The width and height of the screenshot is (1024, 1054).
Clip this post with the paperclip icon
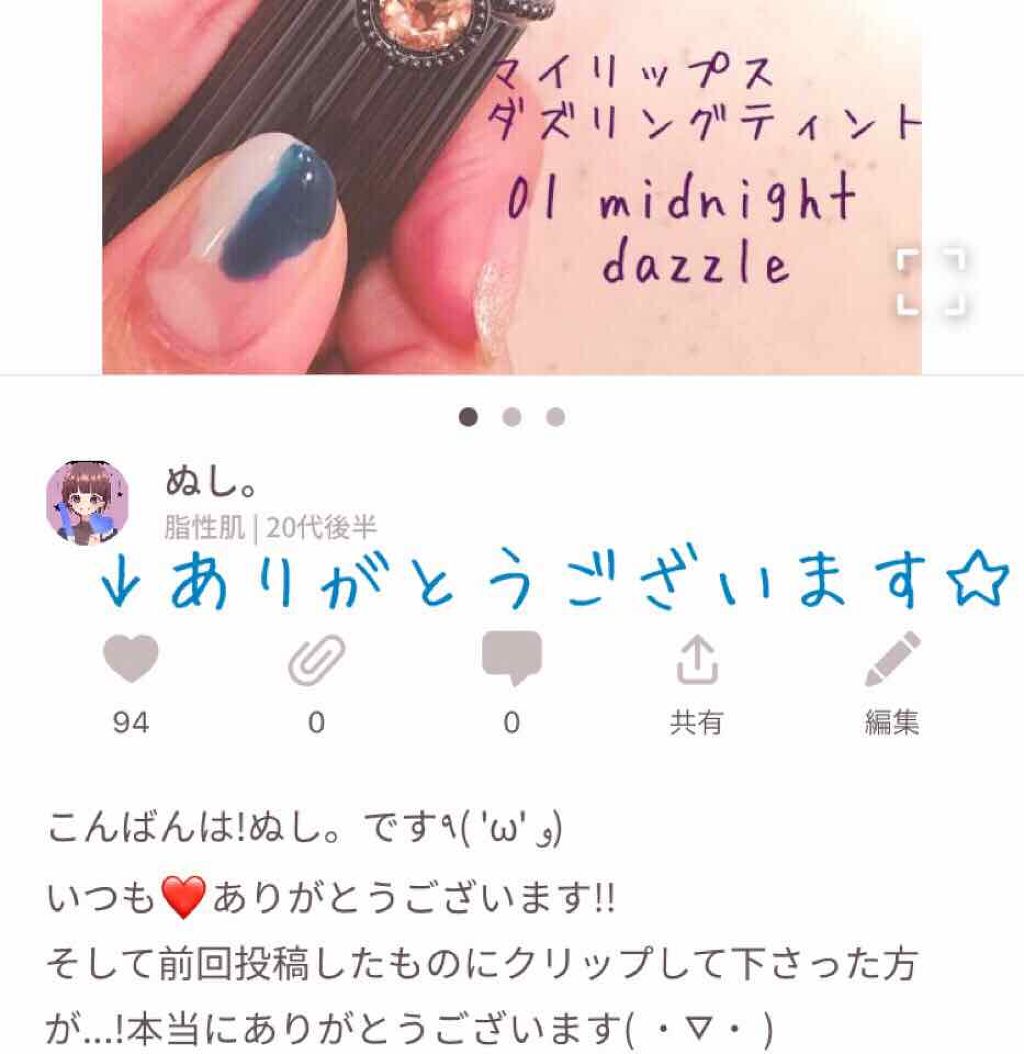coord(316,660)
